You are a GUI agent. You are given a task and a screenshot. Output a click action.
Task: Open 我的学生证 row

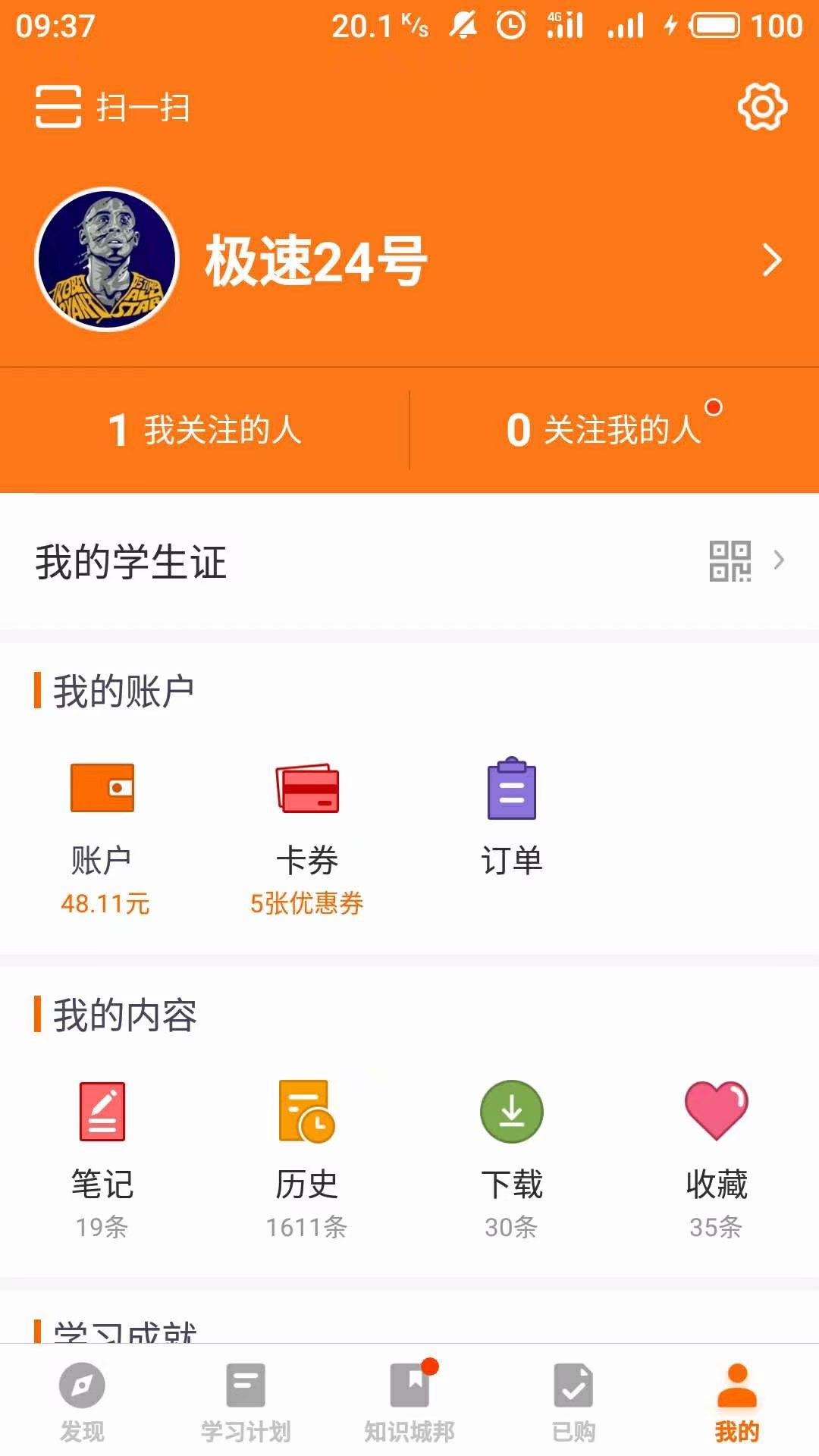pos(409,562)
